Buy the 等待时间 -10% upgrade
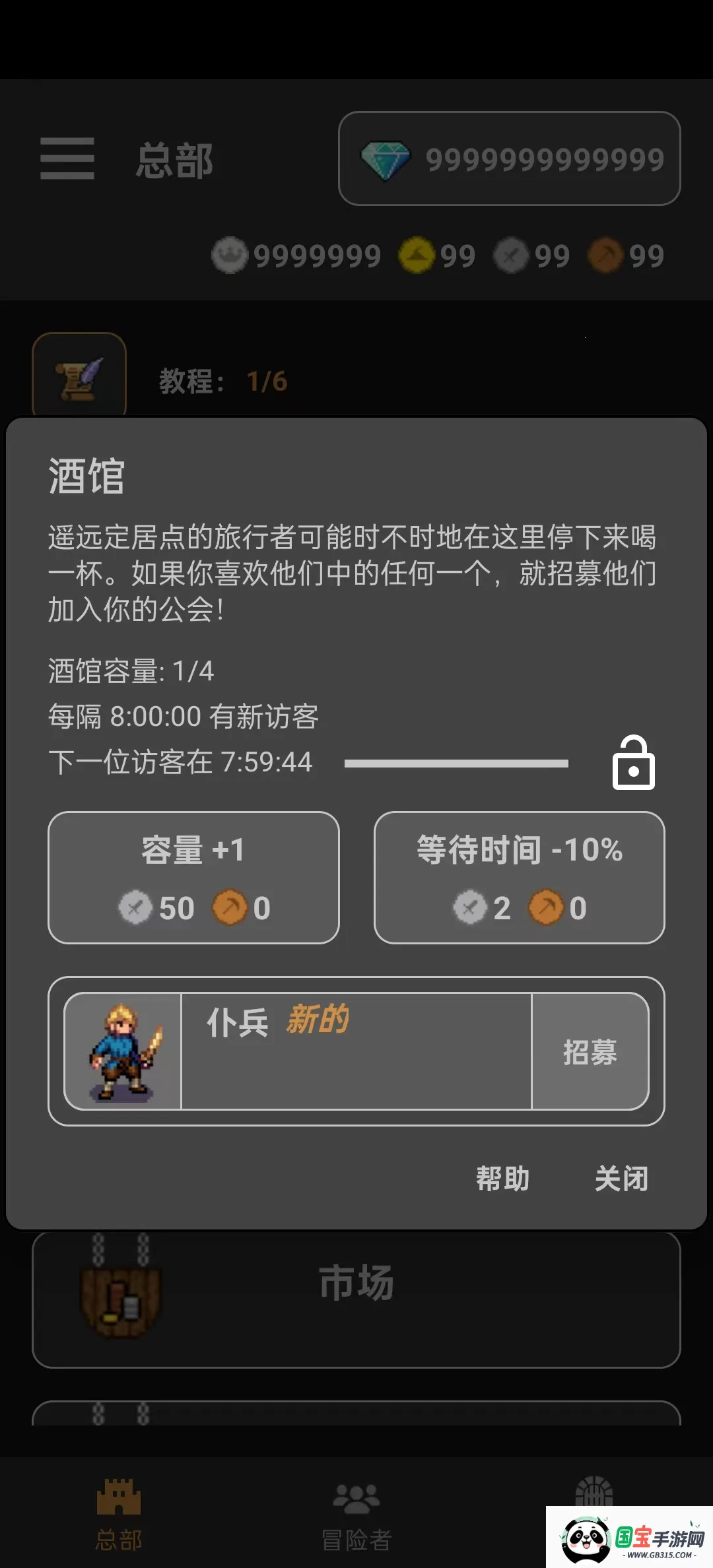The height and width of the screenshot is (1568, 713). pos(520,878)
